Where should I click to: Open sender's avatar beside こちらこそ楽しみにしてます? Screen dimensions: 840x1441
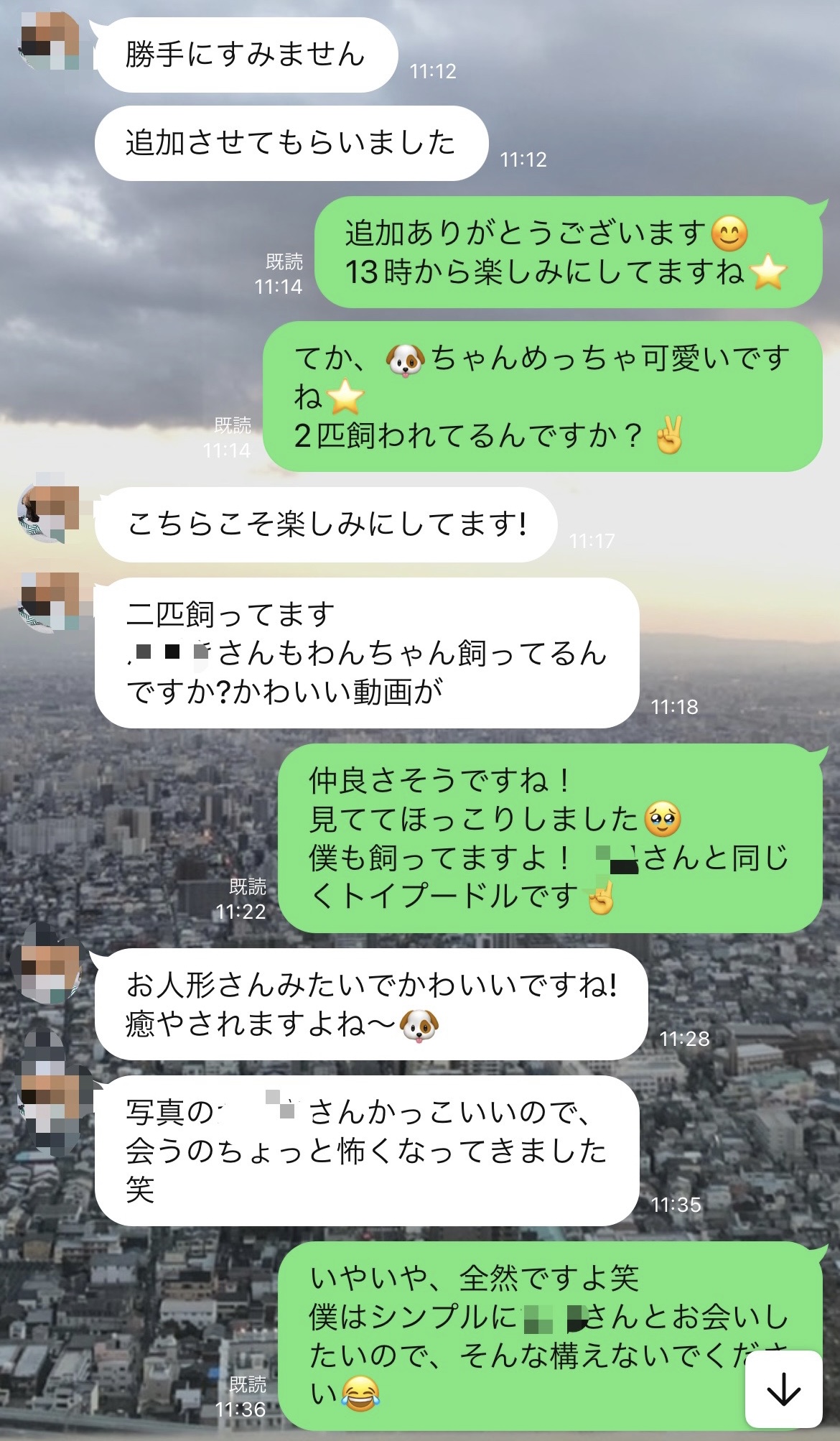49,512
